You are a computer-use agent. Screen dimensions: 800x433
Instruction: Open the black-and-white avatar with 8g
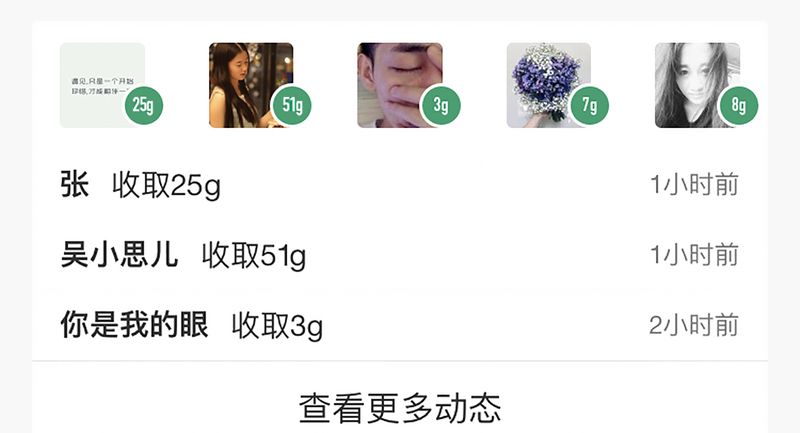(697, 85)
